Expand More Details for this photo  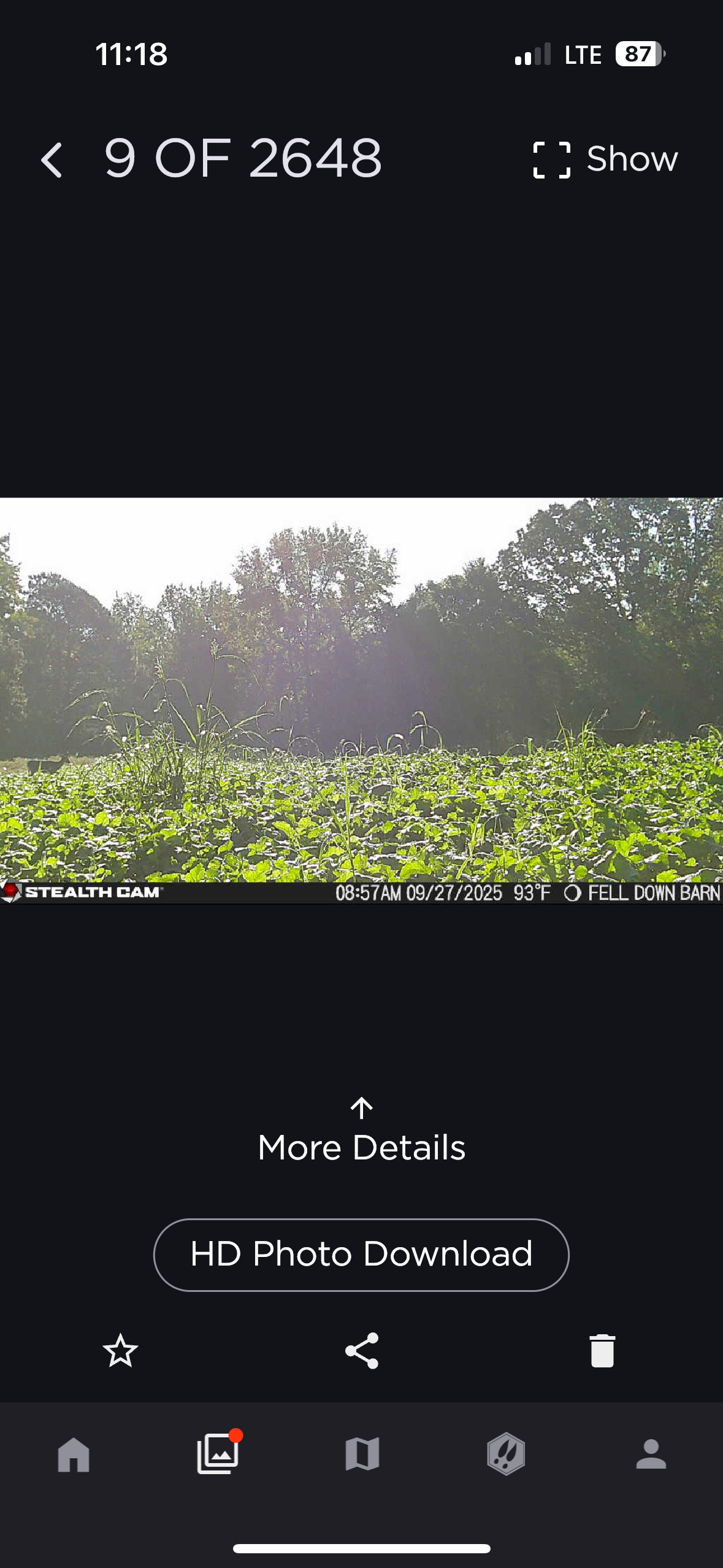(x=361, y=1132)
